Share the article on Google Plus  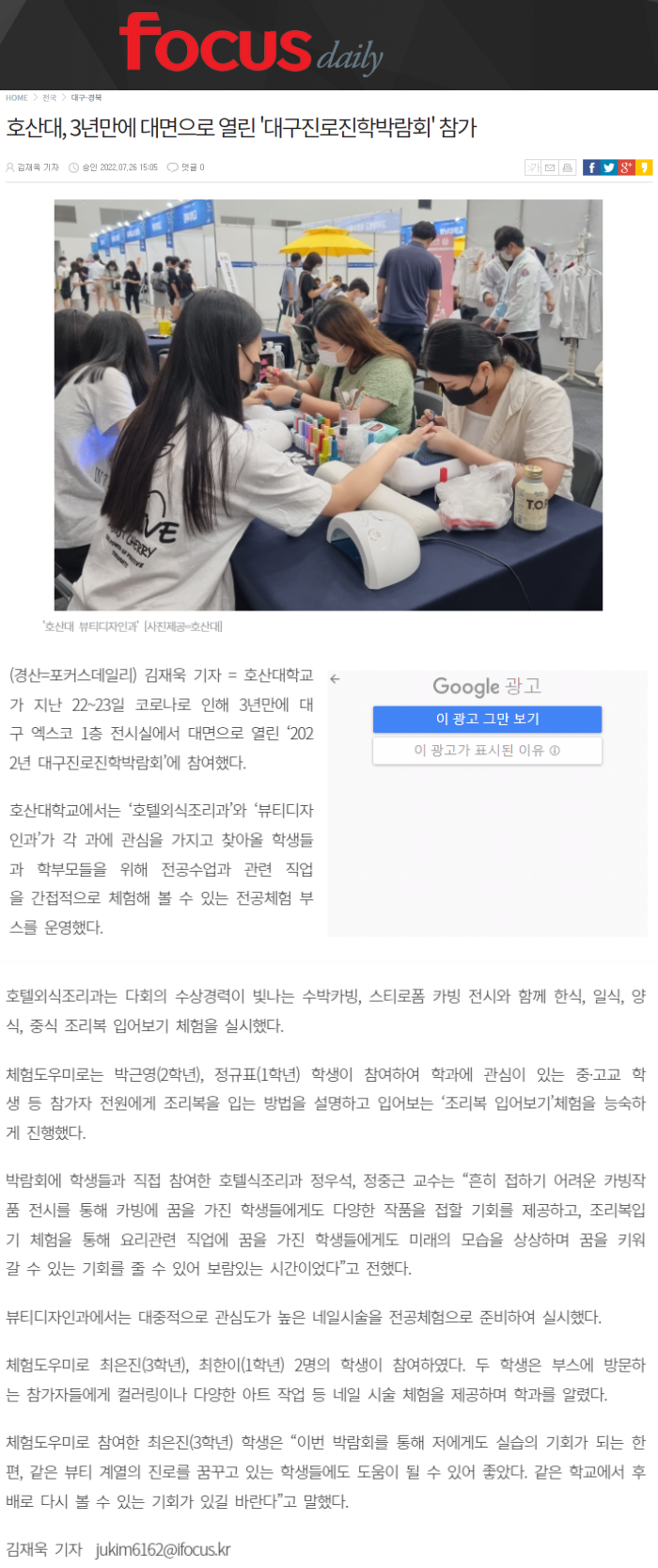click(x=626, y=167)
